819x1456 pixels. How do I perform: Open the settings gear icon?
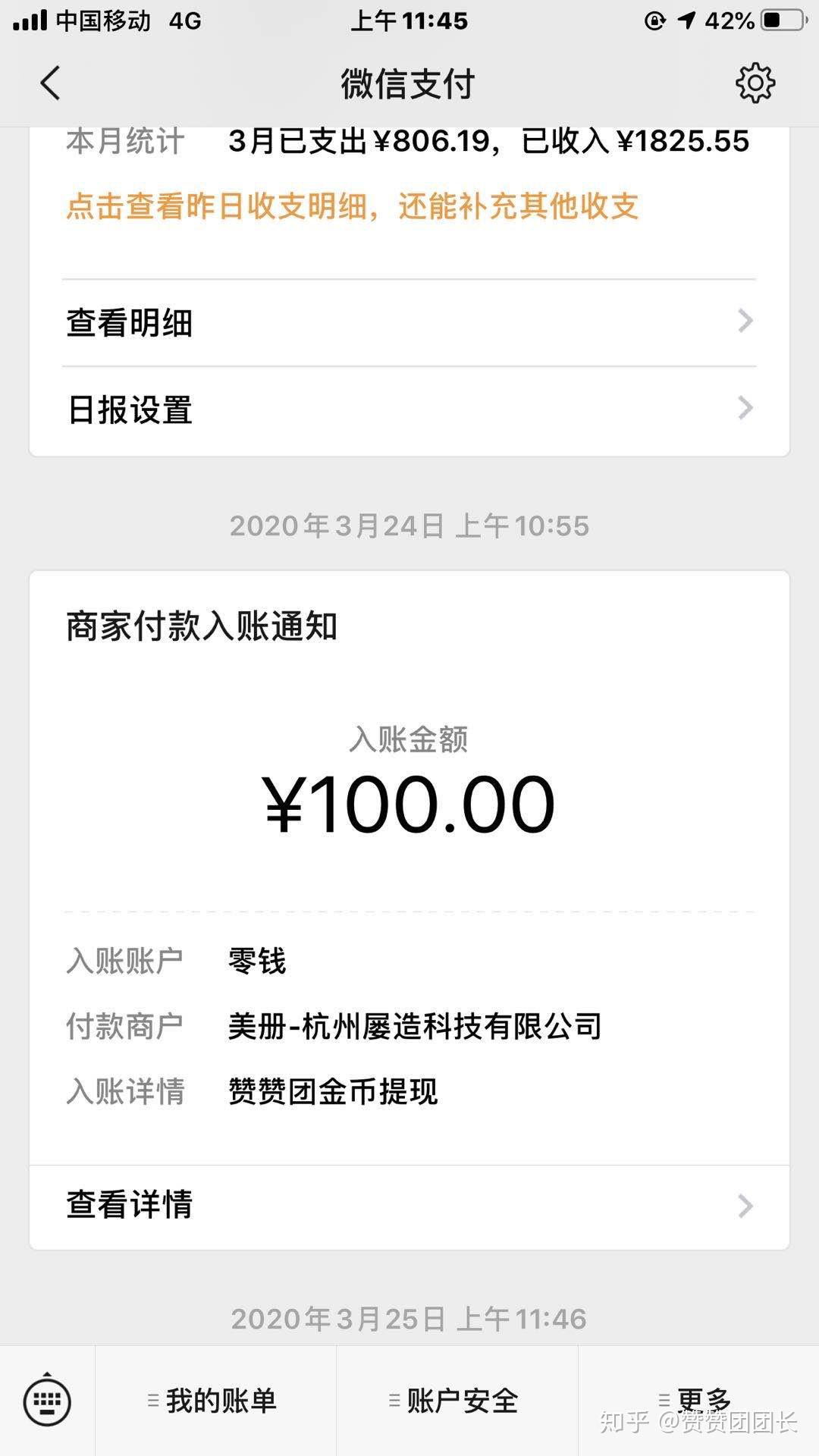coord(755,83)
